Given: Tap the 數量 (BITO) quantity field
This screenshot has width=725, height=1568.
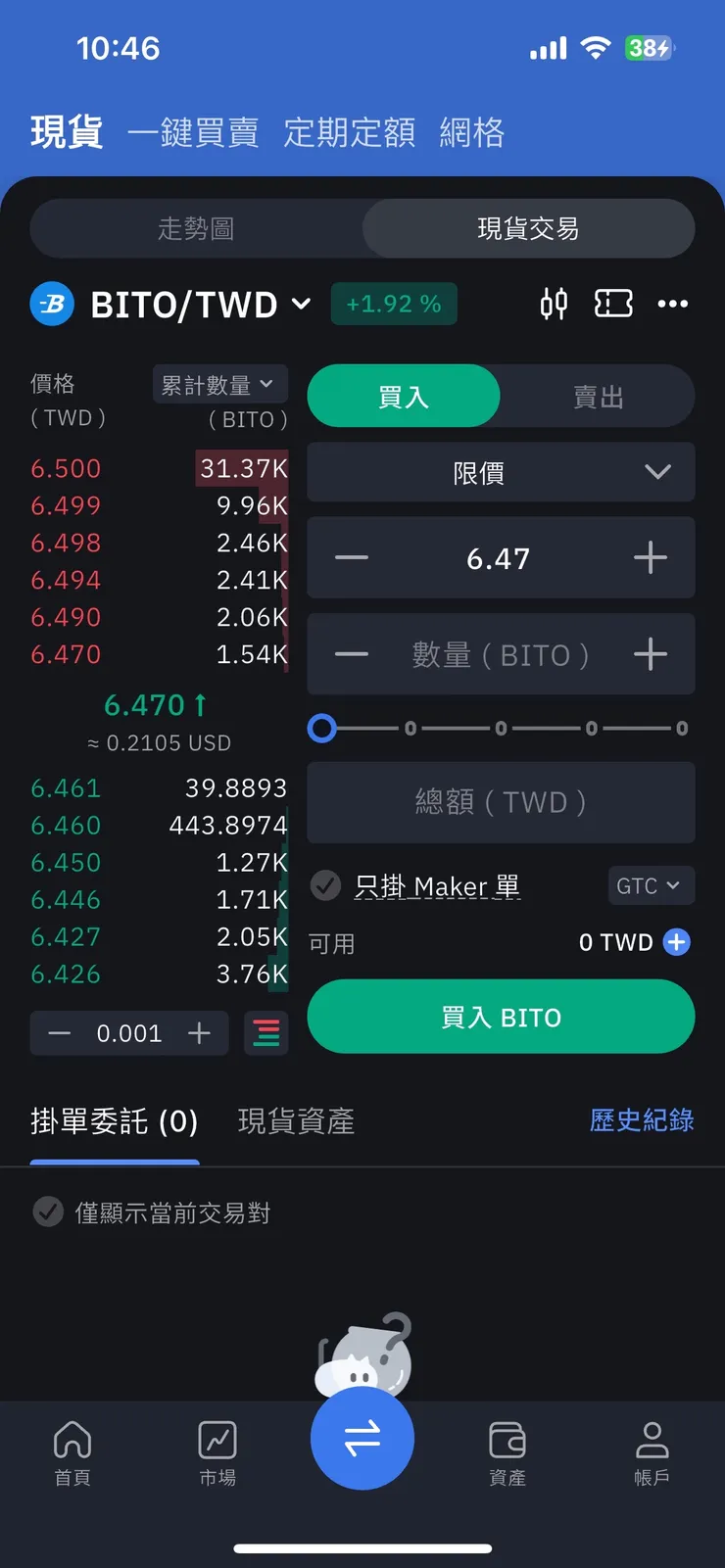Looking at the screenshot, I should coord(500,654).
